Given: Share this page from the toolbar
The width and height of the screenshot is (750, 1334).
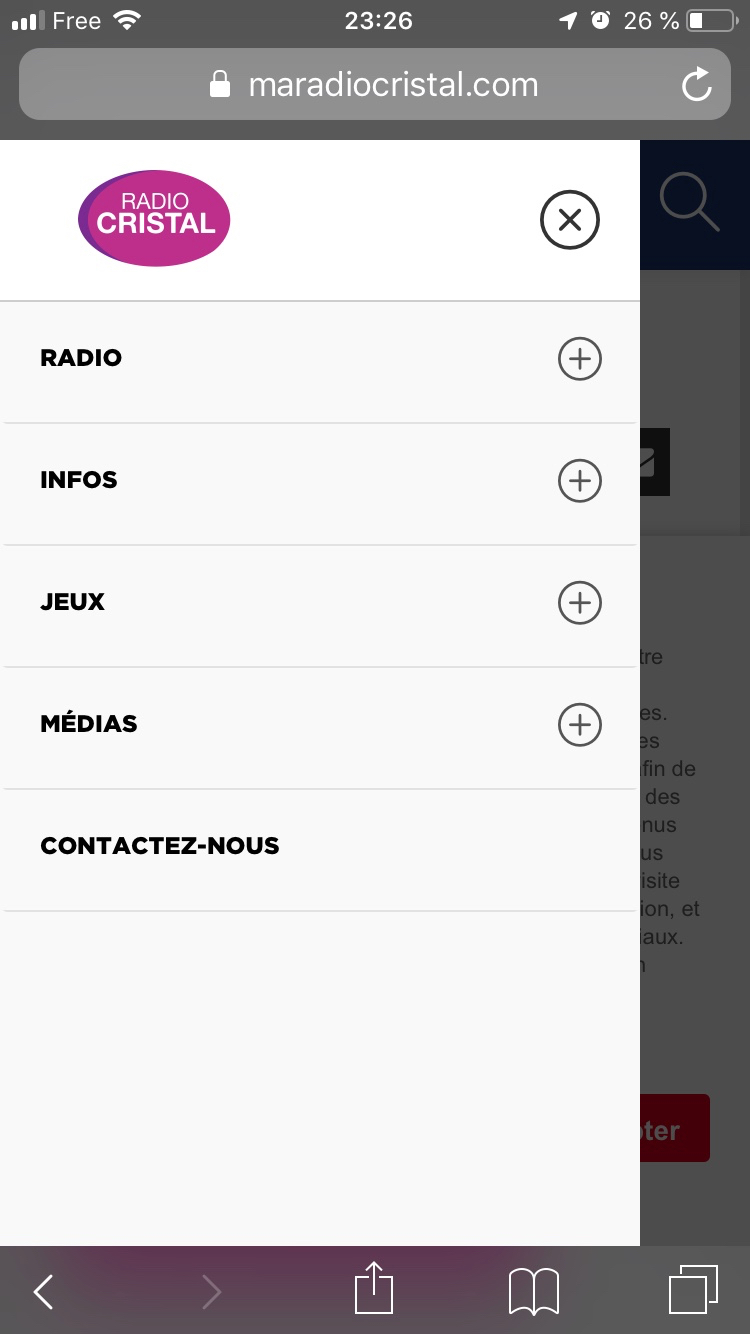Looking at the screenshot, I should [x=375, y=1289].
